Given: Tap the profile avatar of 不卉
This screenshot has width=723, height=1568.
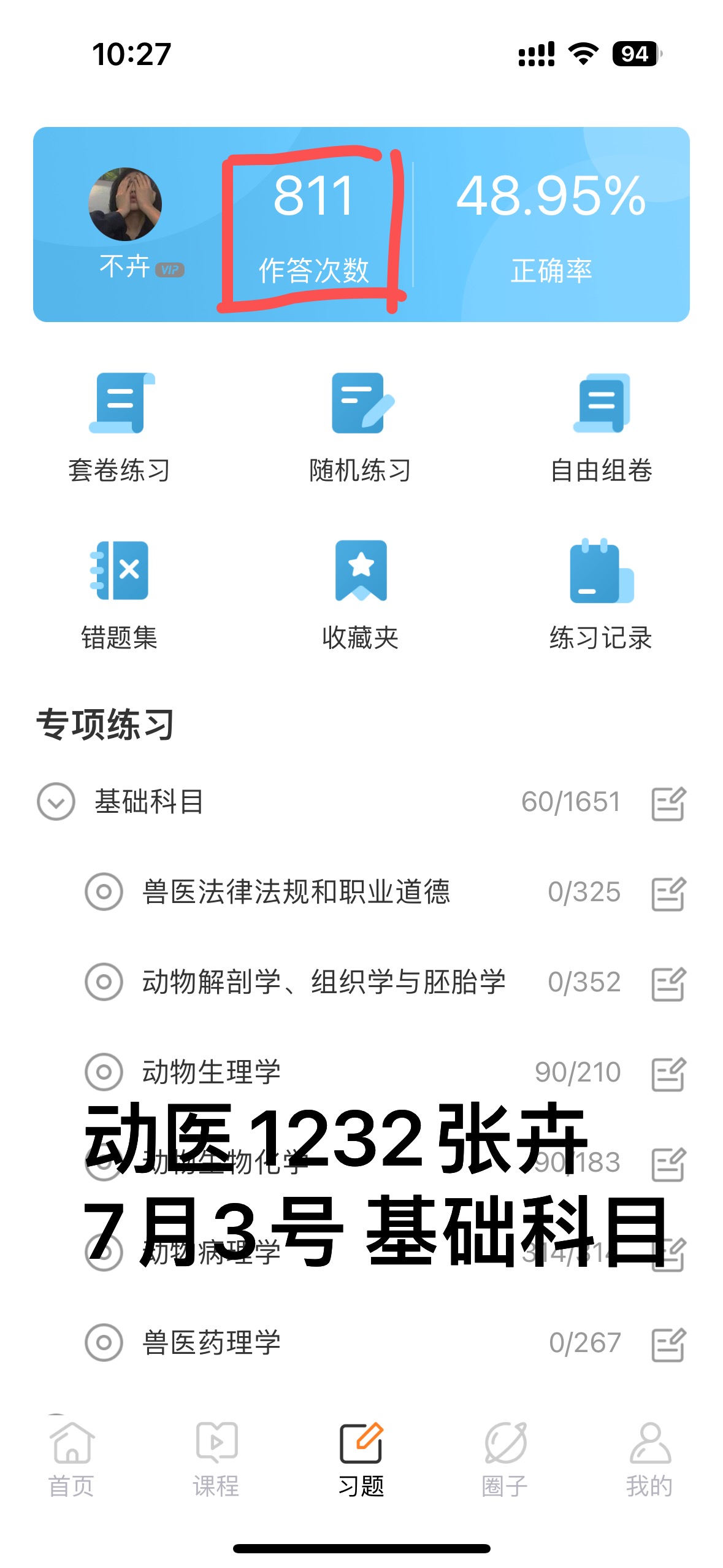Looking at the screenshot, I should click(x=125, y=204).
